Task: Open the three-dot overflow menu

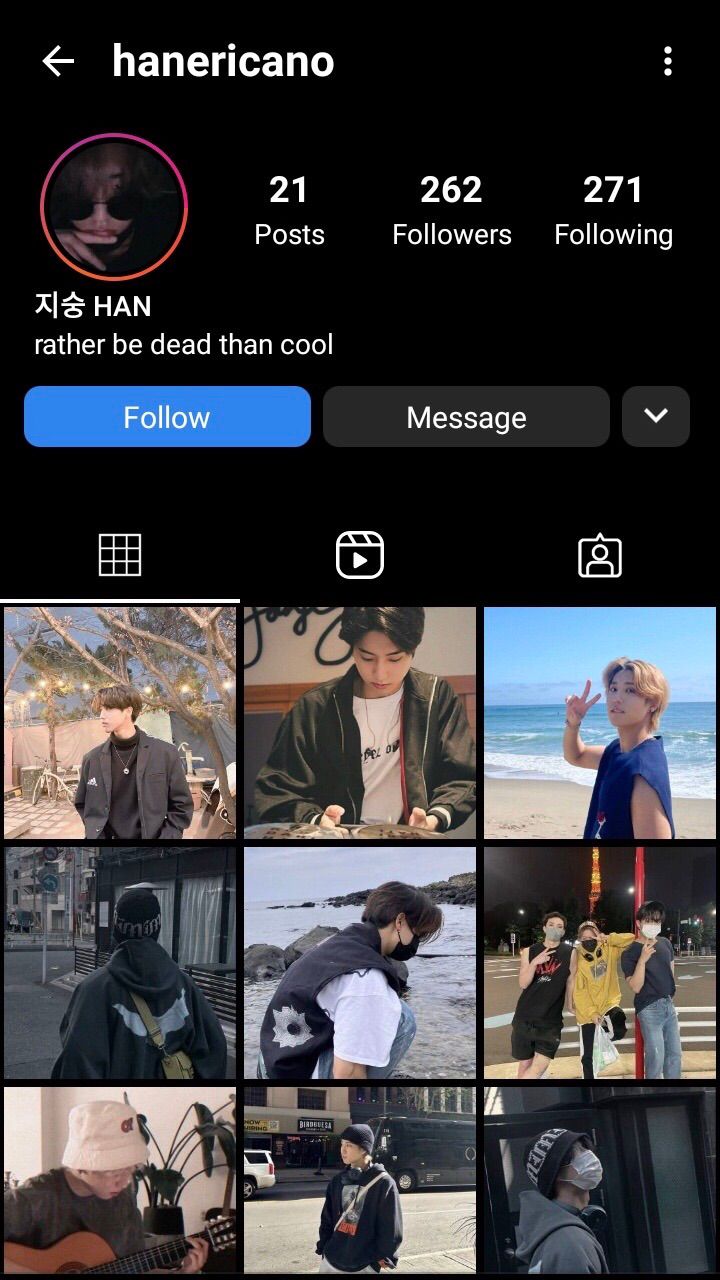Action: pyautogui.click(x=668, y=62)
